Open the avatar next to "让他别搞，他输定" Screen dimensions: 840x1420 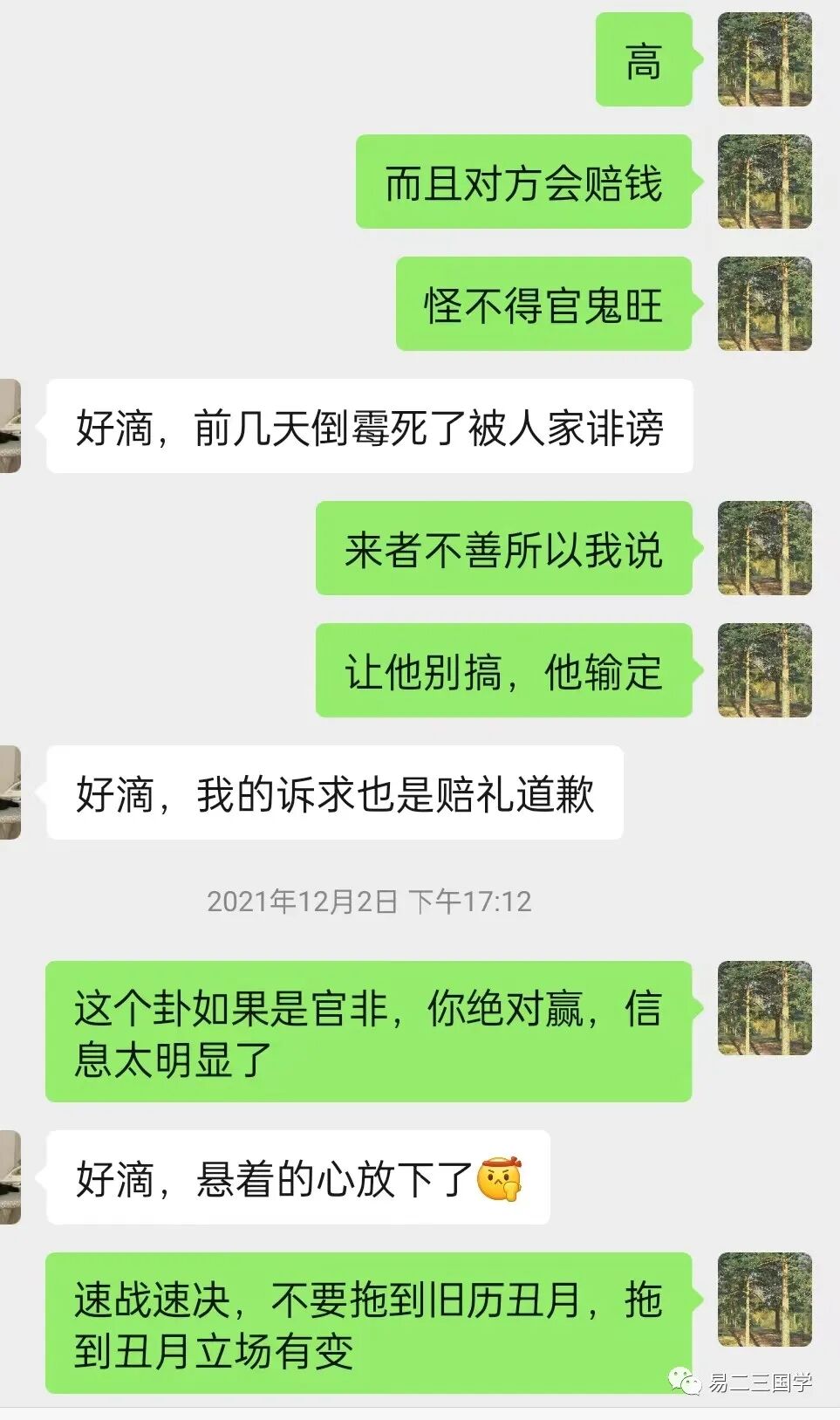click(764, 670)
